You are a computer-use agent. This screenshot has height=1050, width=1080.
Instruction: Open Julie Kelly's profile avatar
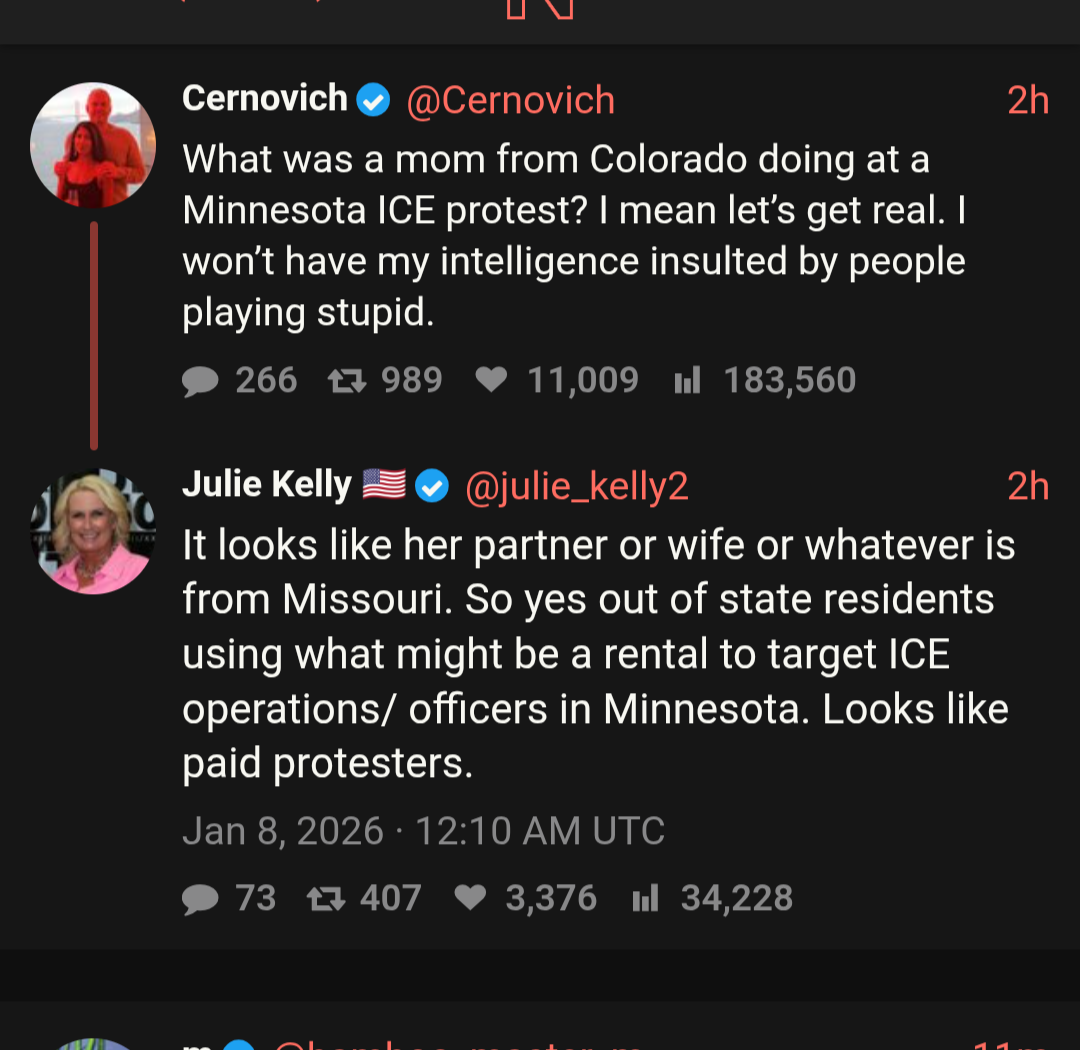click(x=93, y=531)
